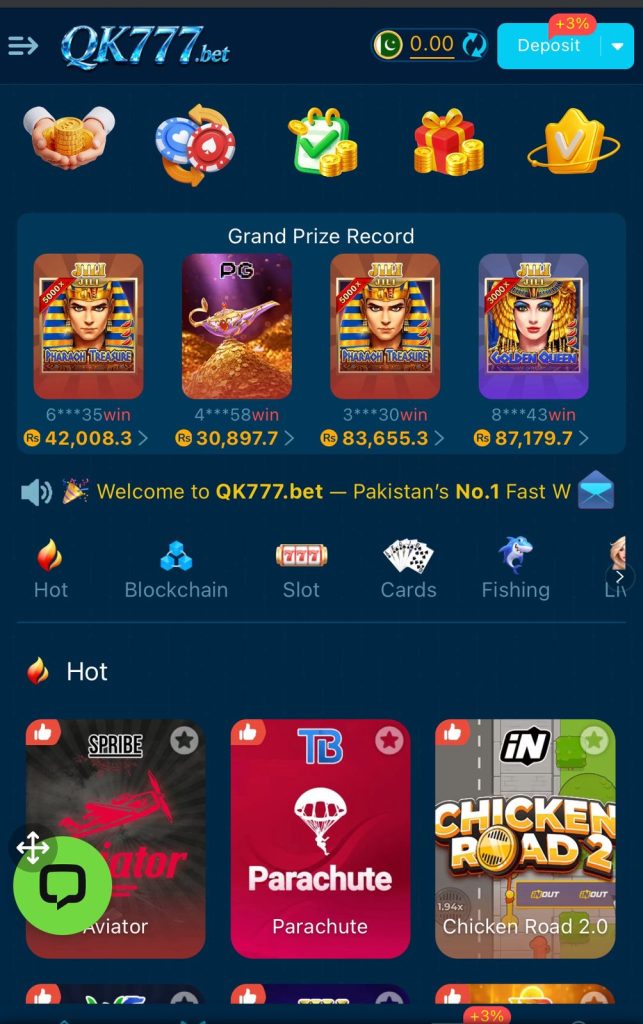Viewport: 643px width, 1024px height.
Task: Open the calendar check-in icon
Action: 322,143
